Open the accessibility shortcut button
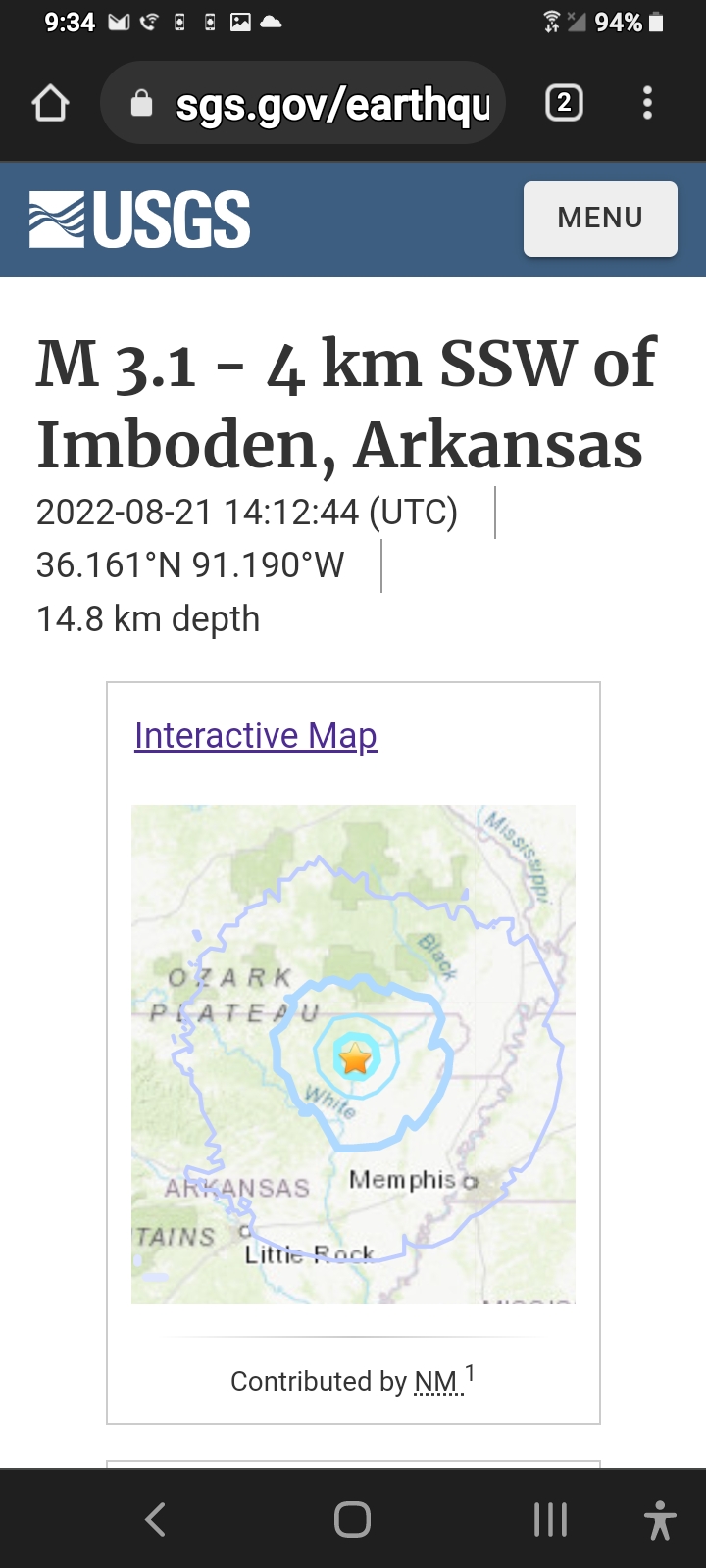Screen dimensions: 706x1568 point(660,1519)
